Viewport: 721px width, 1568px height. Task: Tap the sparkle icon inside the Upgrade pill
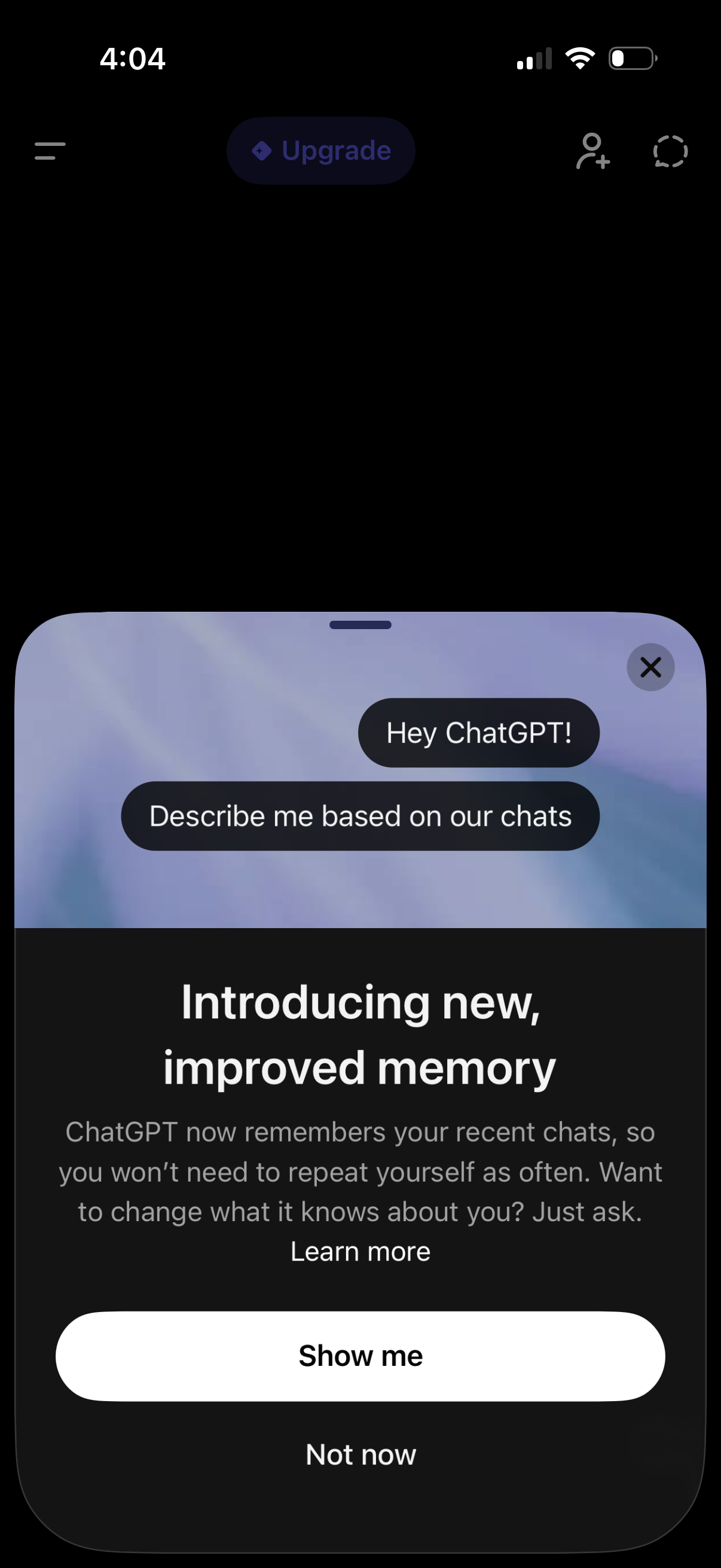point(262,150)
